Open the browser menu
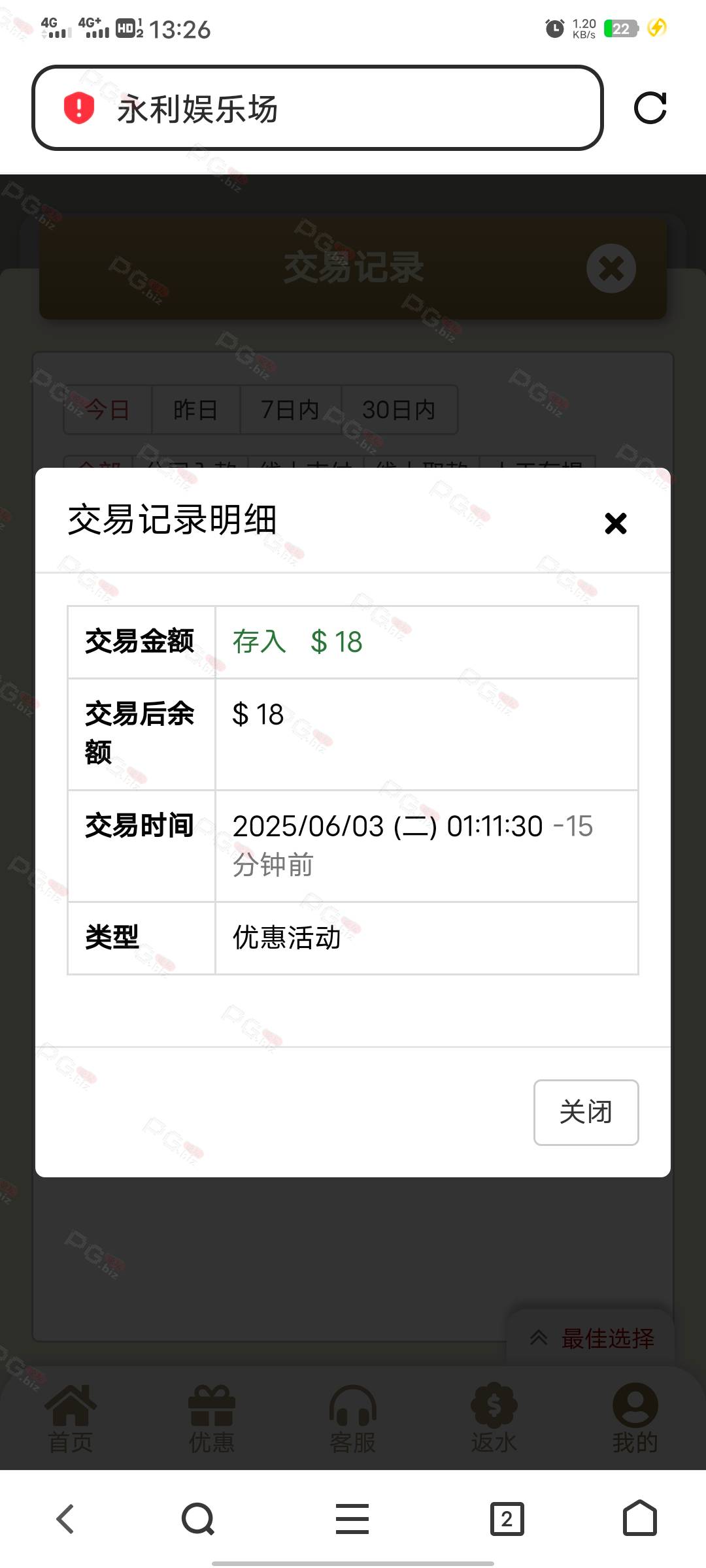Image resolution: width=706 pixels, height=1568 pixels. 352,1518
